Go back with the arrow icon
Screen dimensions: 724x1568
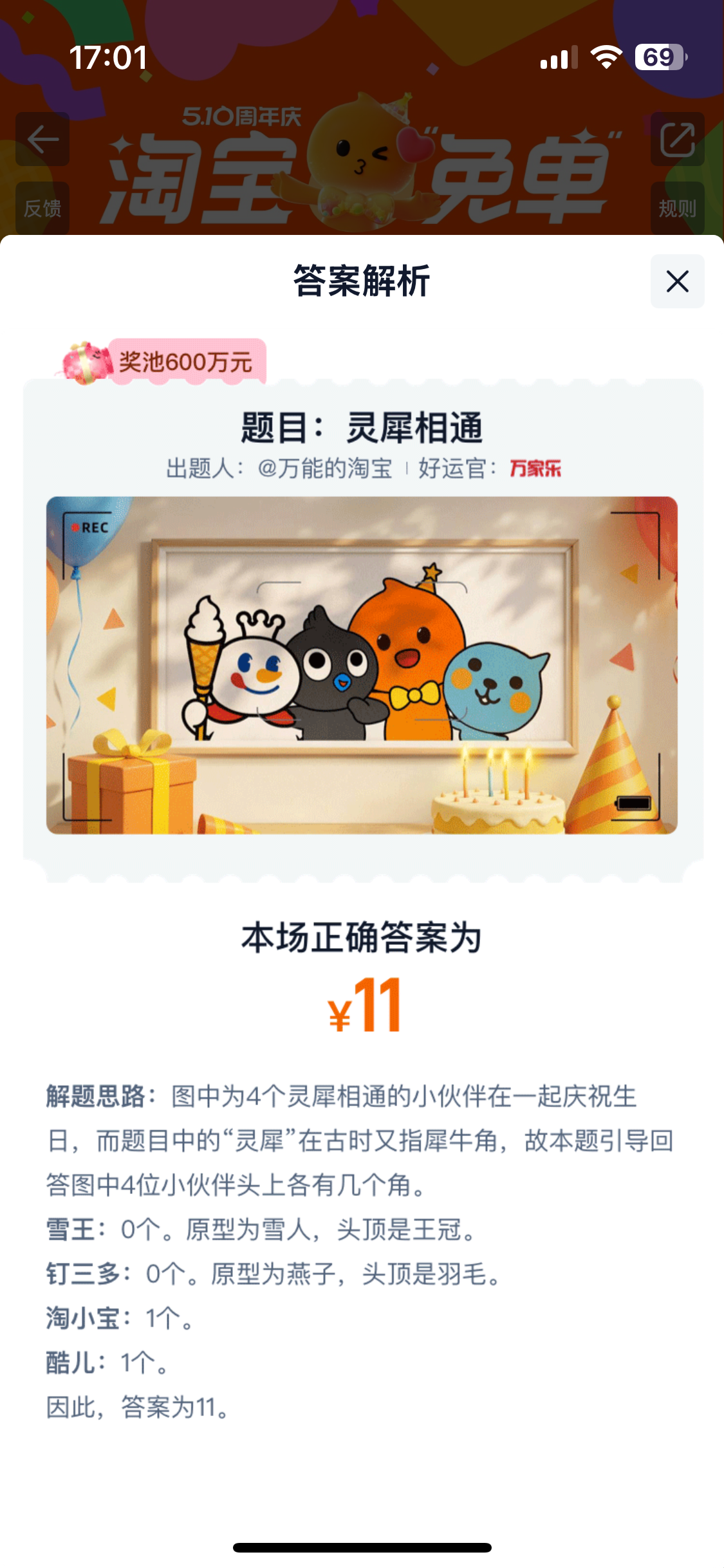[42, 139]
